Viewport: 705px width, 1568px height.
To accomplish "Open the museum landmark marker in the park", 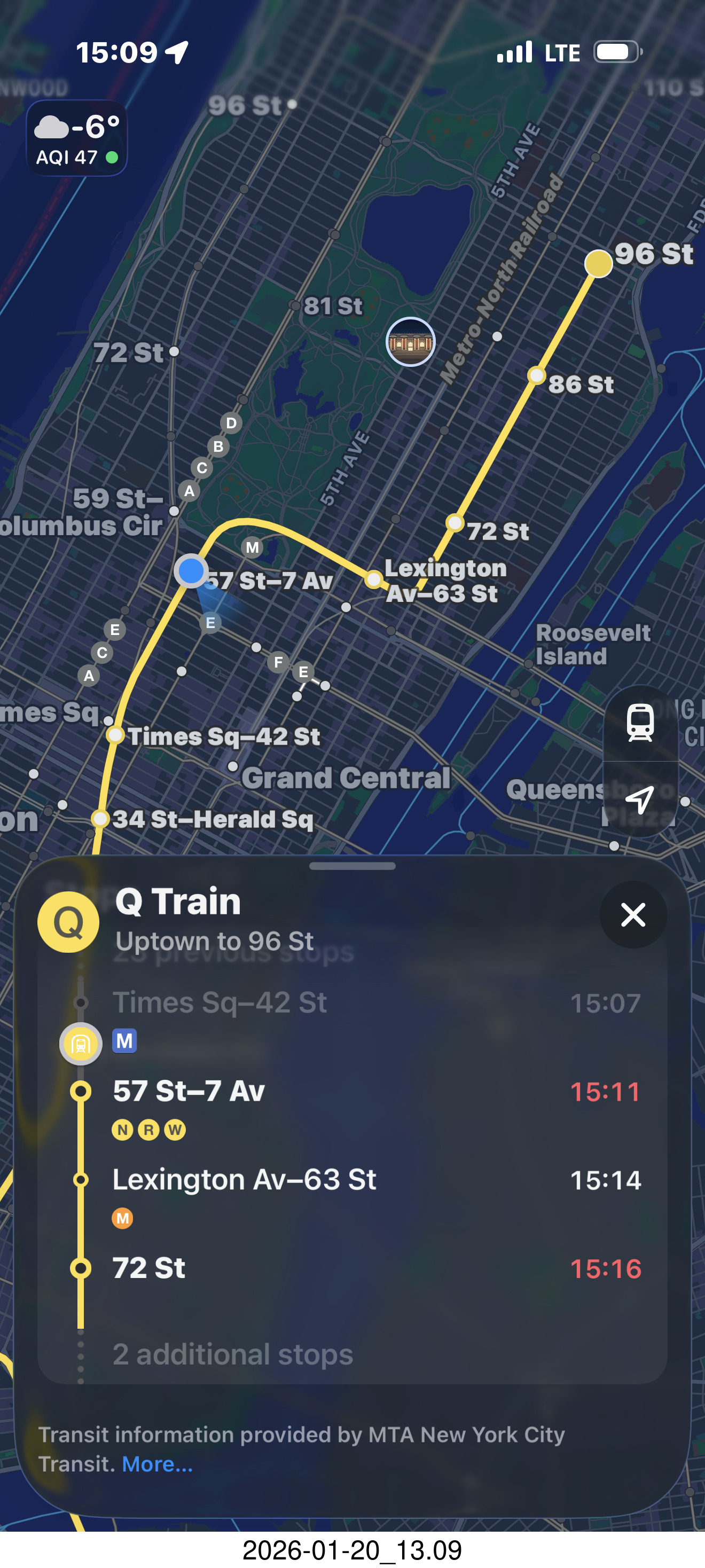I will [x=410, y=342].
